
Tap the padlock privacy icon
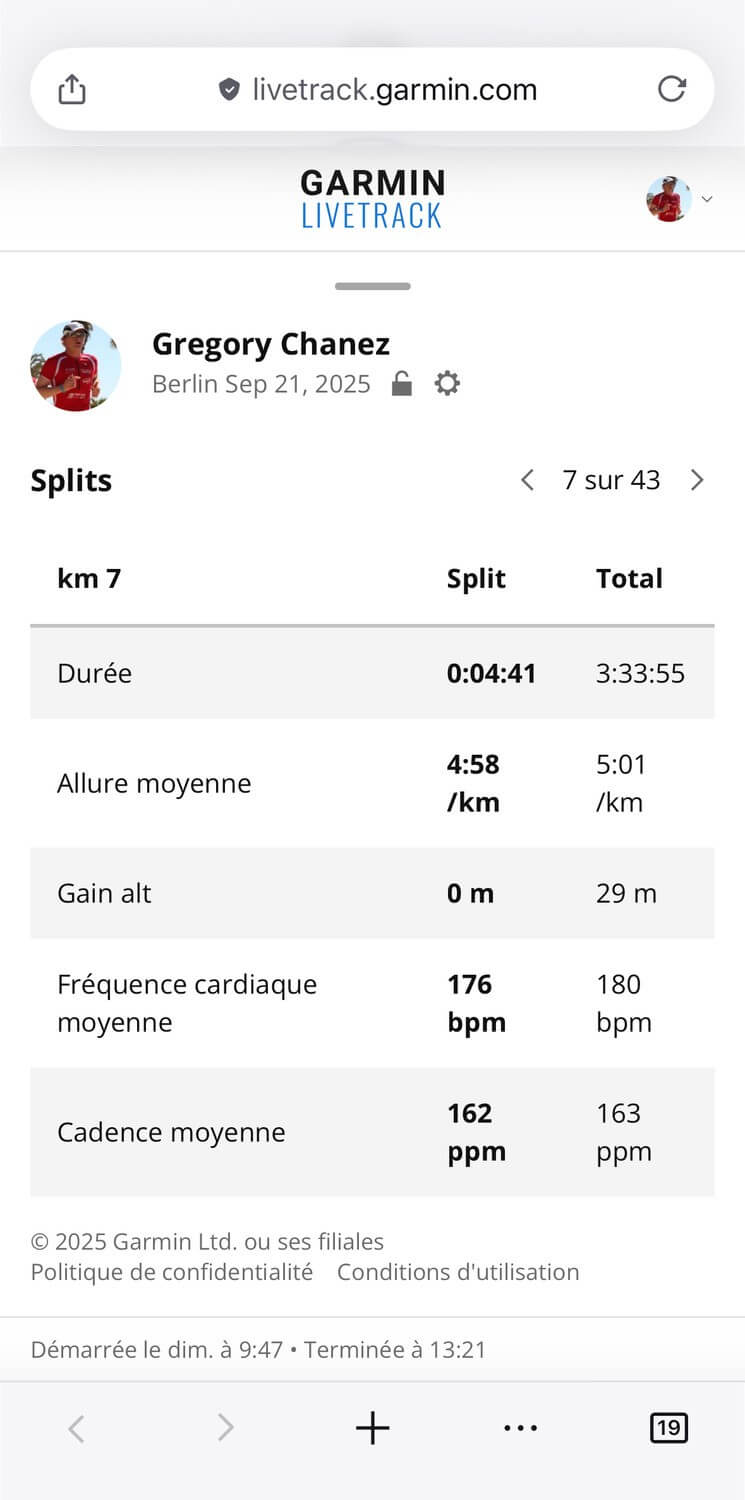[x=401, y=383]
